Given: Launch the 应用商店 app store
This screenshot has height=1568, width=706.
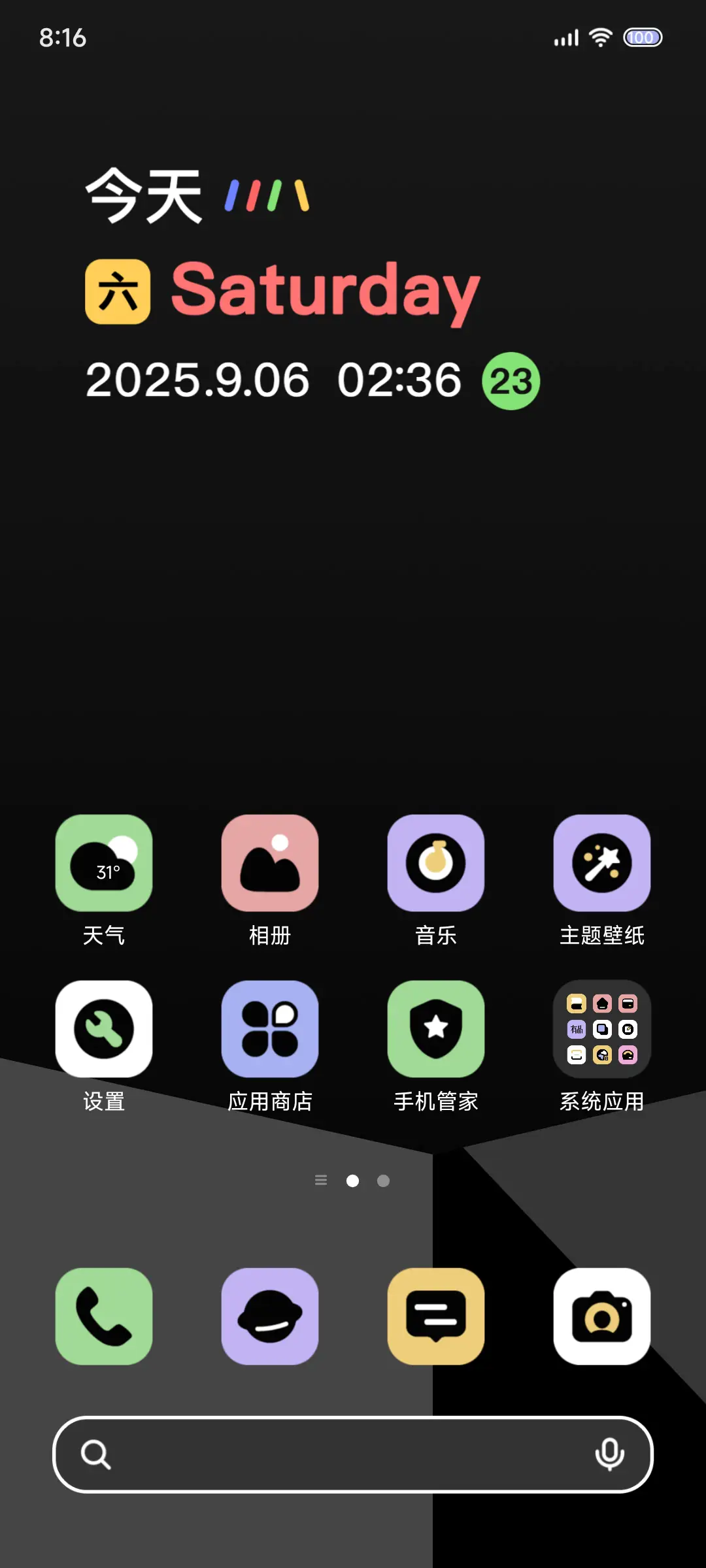Looking at the screenshot, I should click(270, 1029).
